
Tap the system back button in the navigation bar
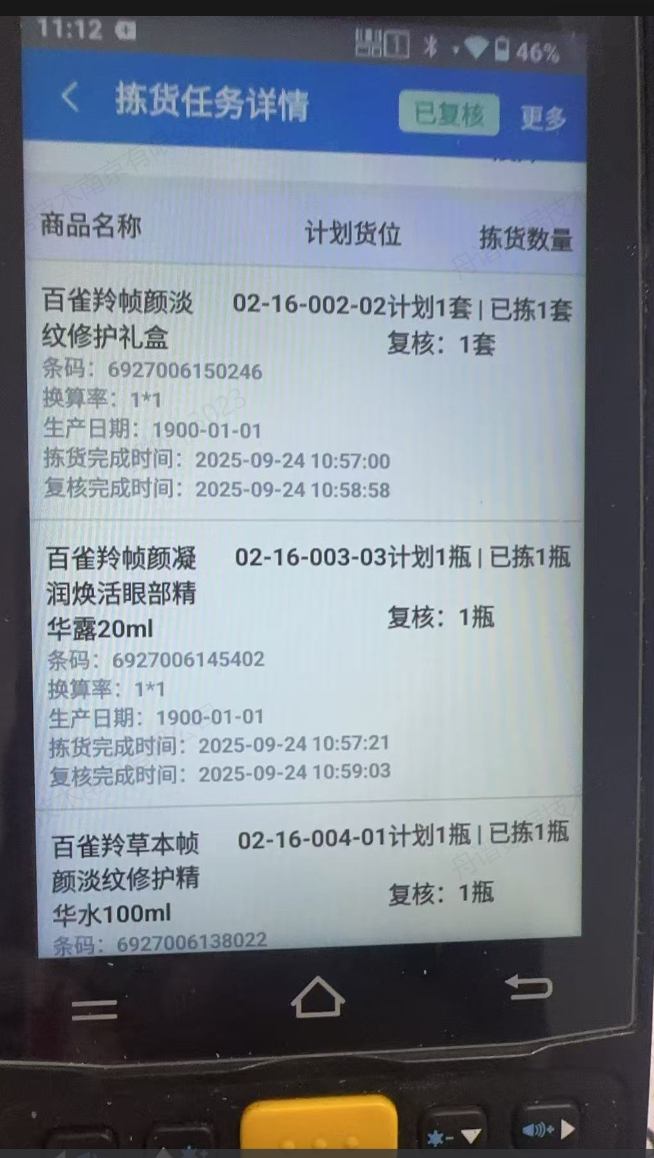(x=528, y=988)
